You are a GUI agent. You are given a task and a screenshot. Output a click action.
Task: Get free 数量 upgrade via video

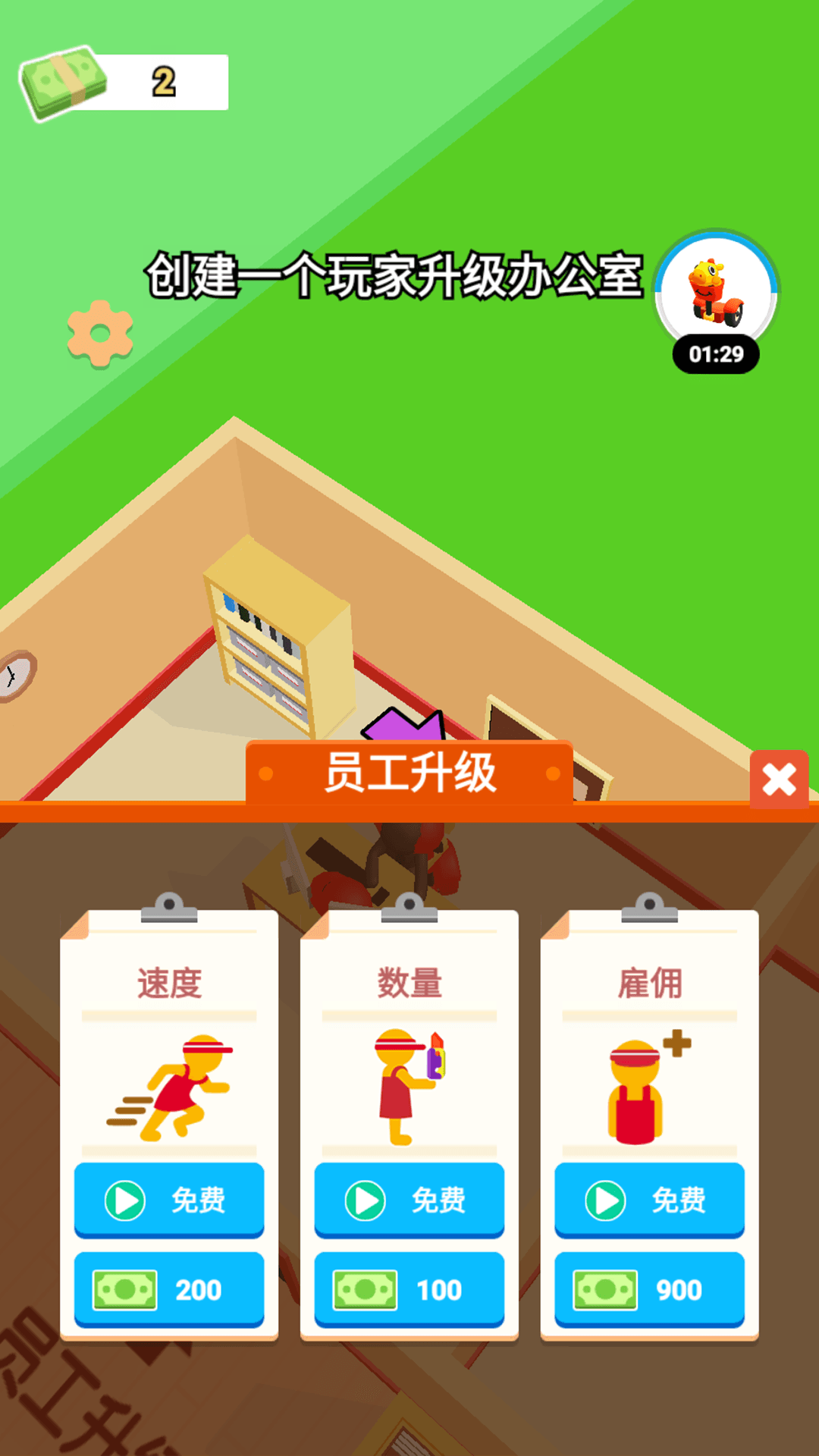[409, 1200]
